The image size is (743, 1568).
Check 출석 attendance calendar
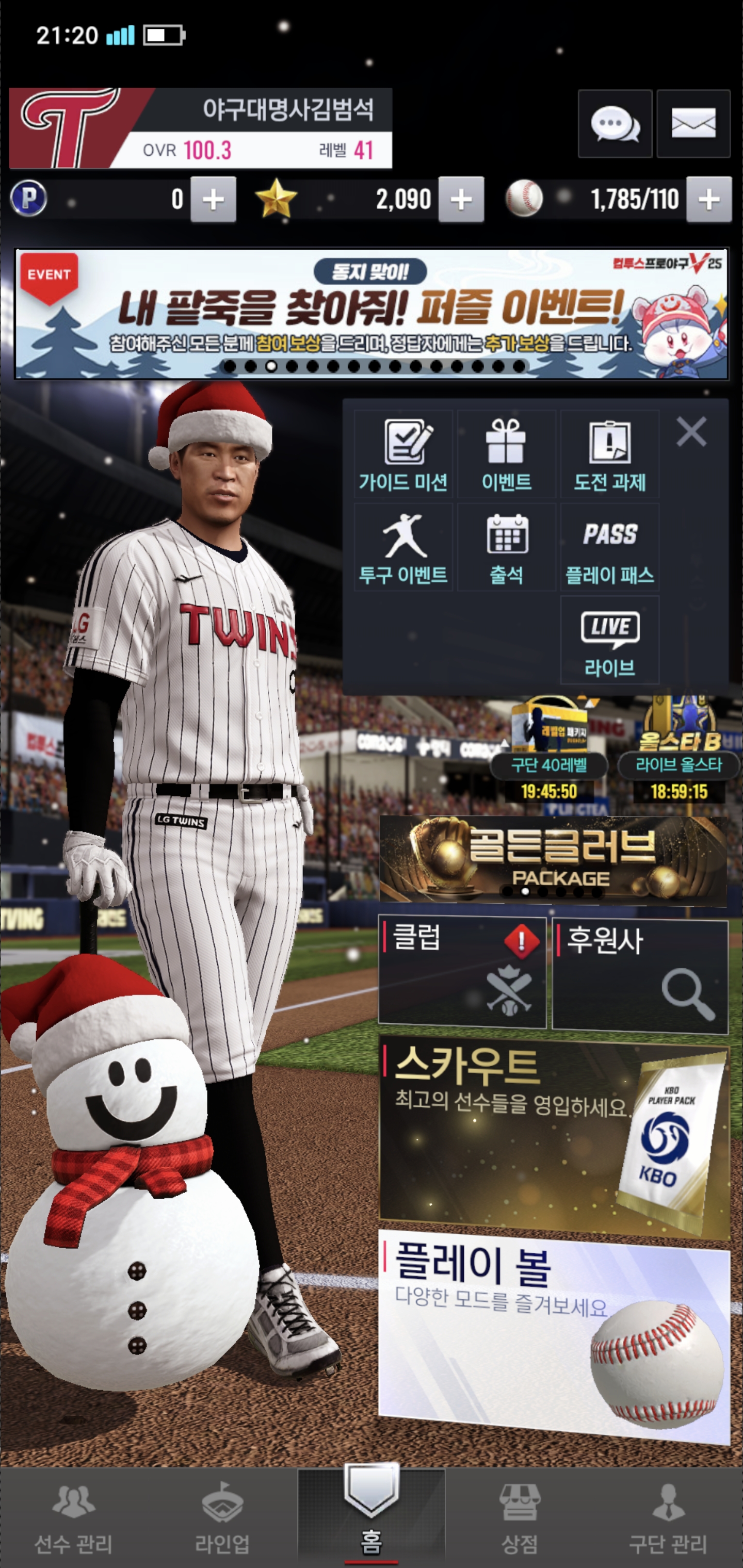pyautogui.click(x=506, y=547)
